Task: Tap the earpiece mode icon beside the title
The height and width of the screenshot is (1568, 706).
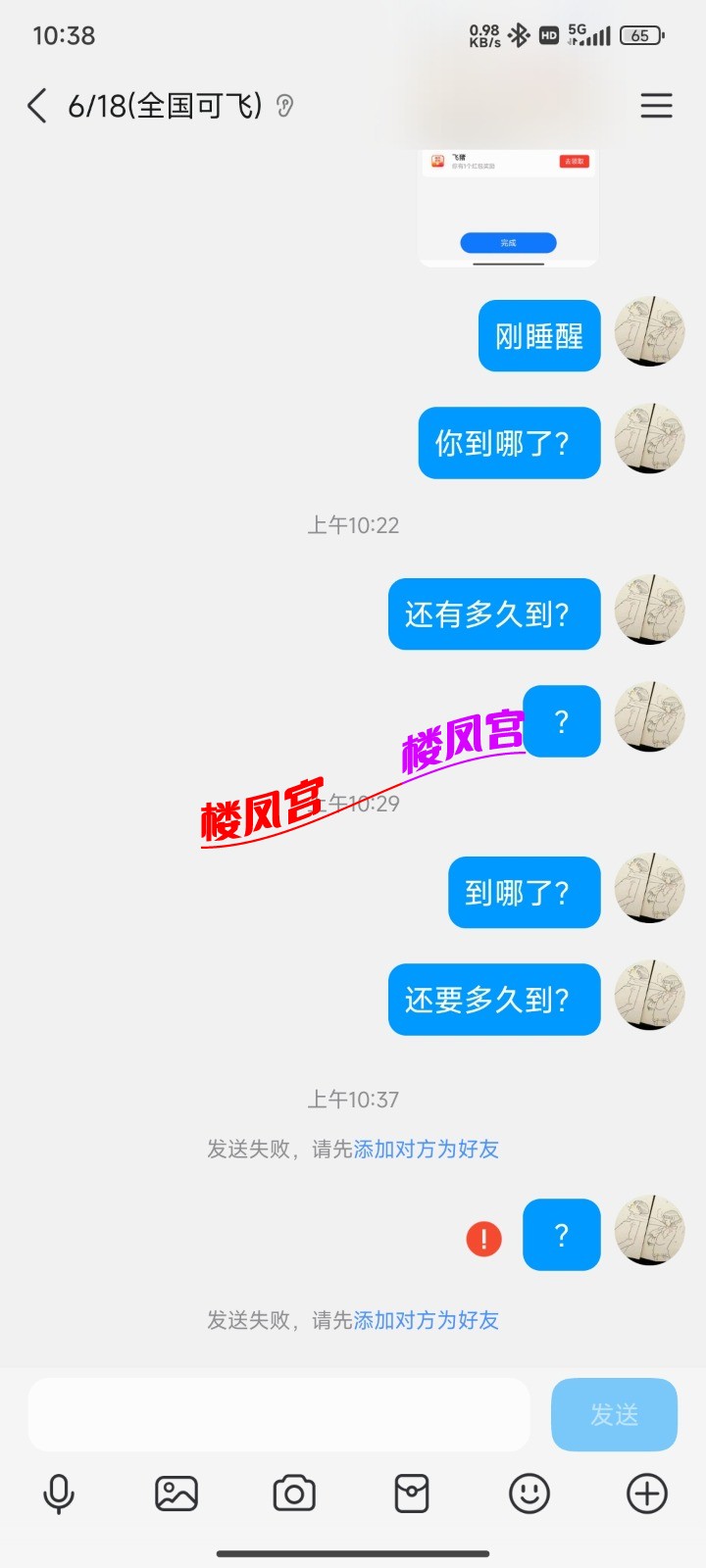Action: (285, 106)
